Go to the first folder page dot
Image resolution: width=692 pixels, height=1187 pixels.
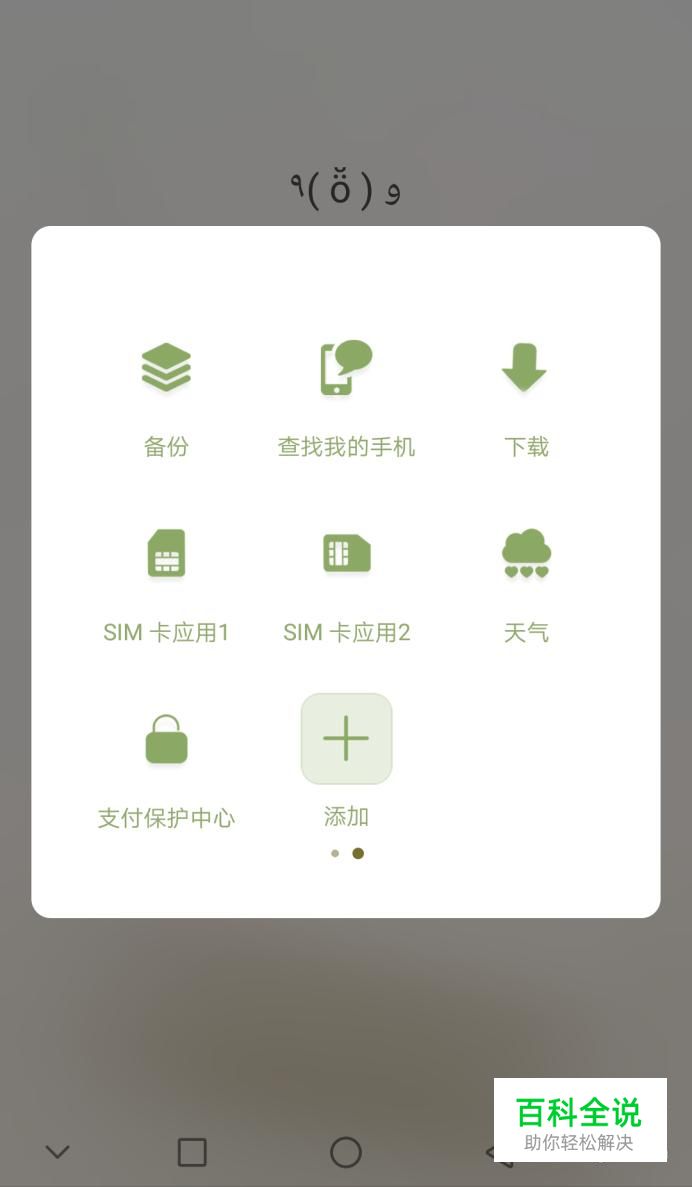coord(335,854)
